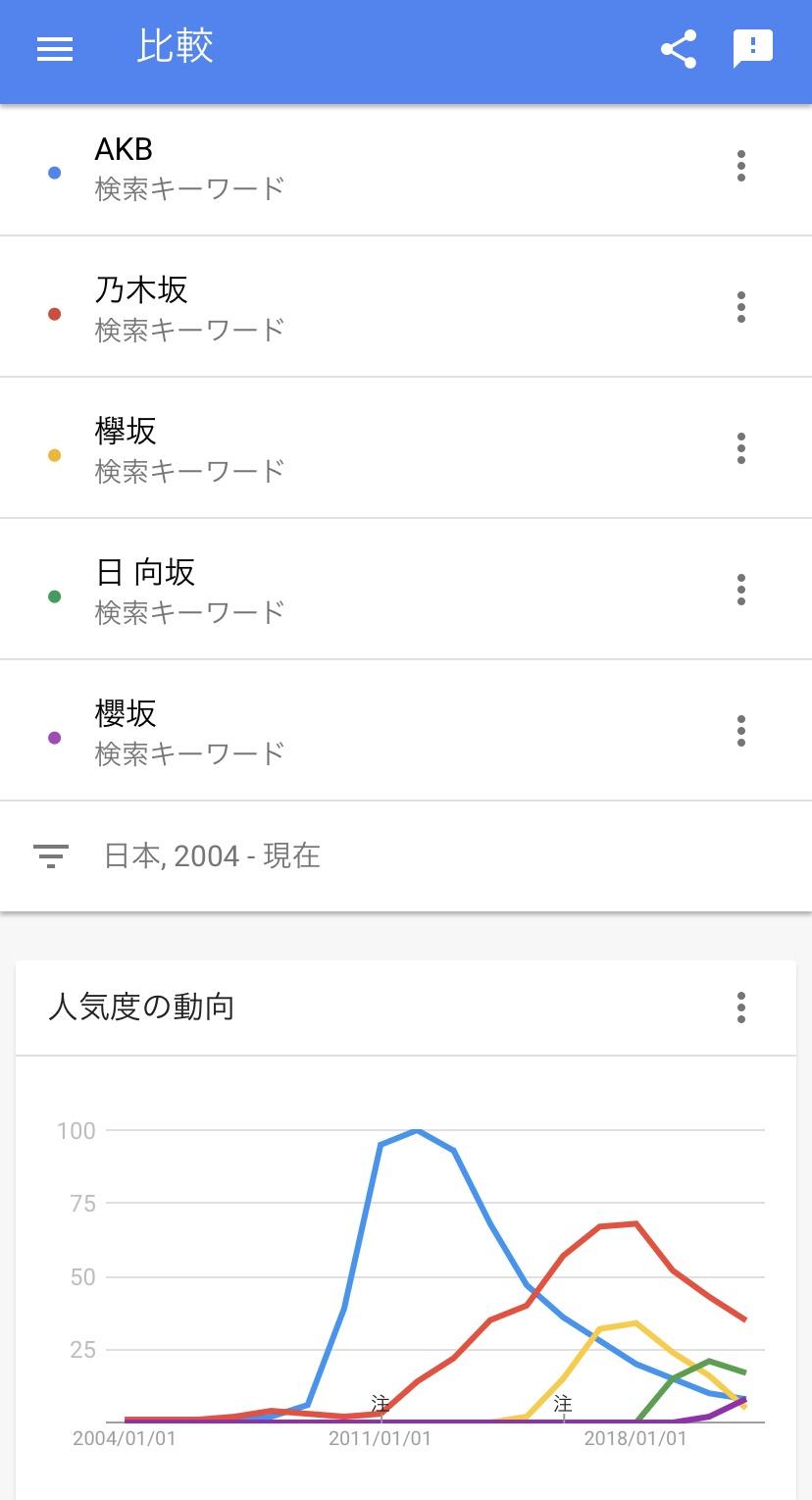This screenshot has height=1500, width=812.
Task: Open options for the 乃木坂 keyword
Action: click(741, 307)
